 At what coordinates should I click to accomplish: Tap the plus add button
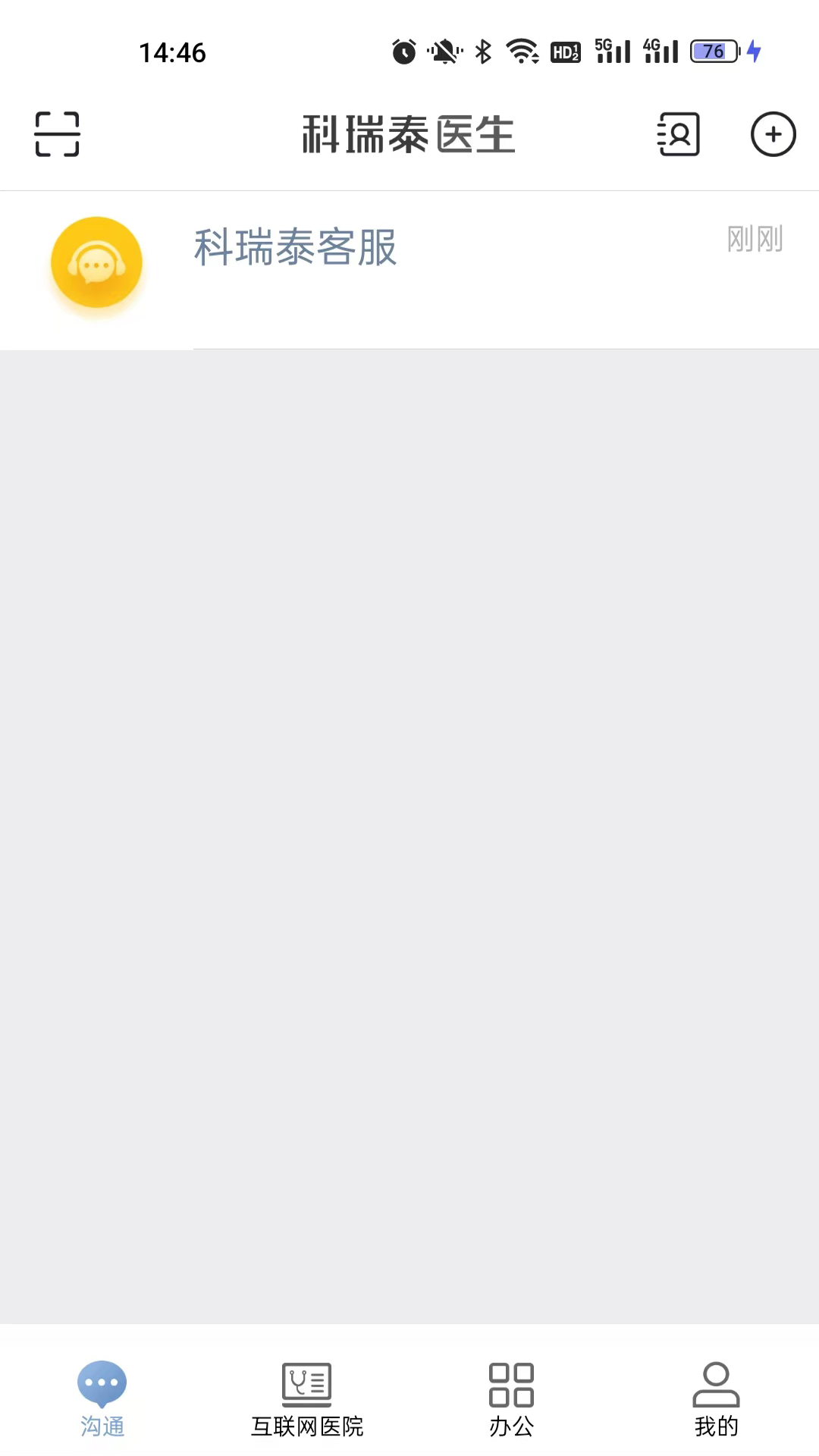click(773, 134)
